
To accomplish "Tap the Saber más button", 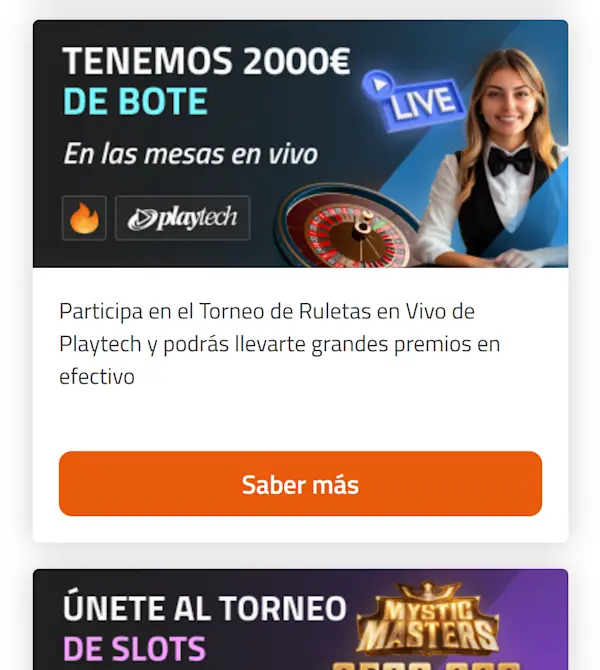I will [x=300, y=484].
